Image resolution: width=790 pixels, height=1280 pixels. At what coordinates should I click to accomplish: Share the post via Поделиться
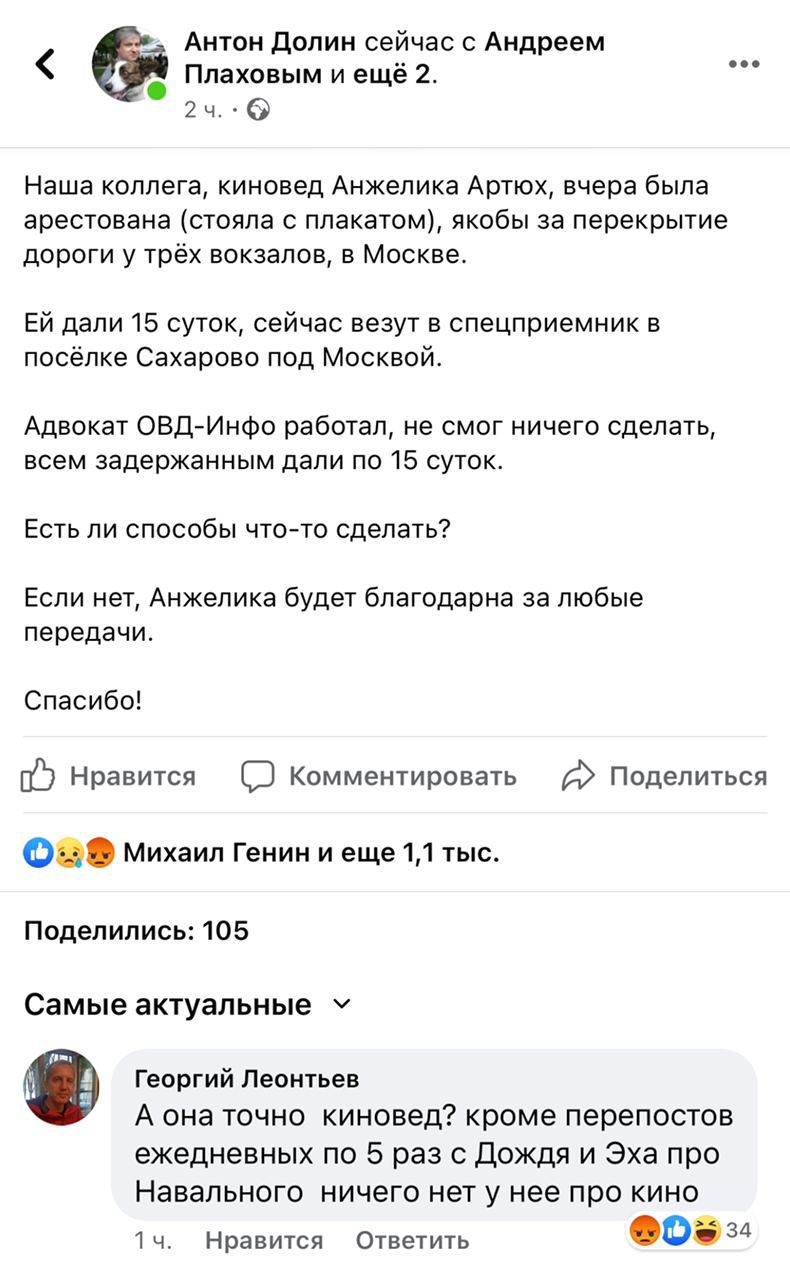coord(665,776)
